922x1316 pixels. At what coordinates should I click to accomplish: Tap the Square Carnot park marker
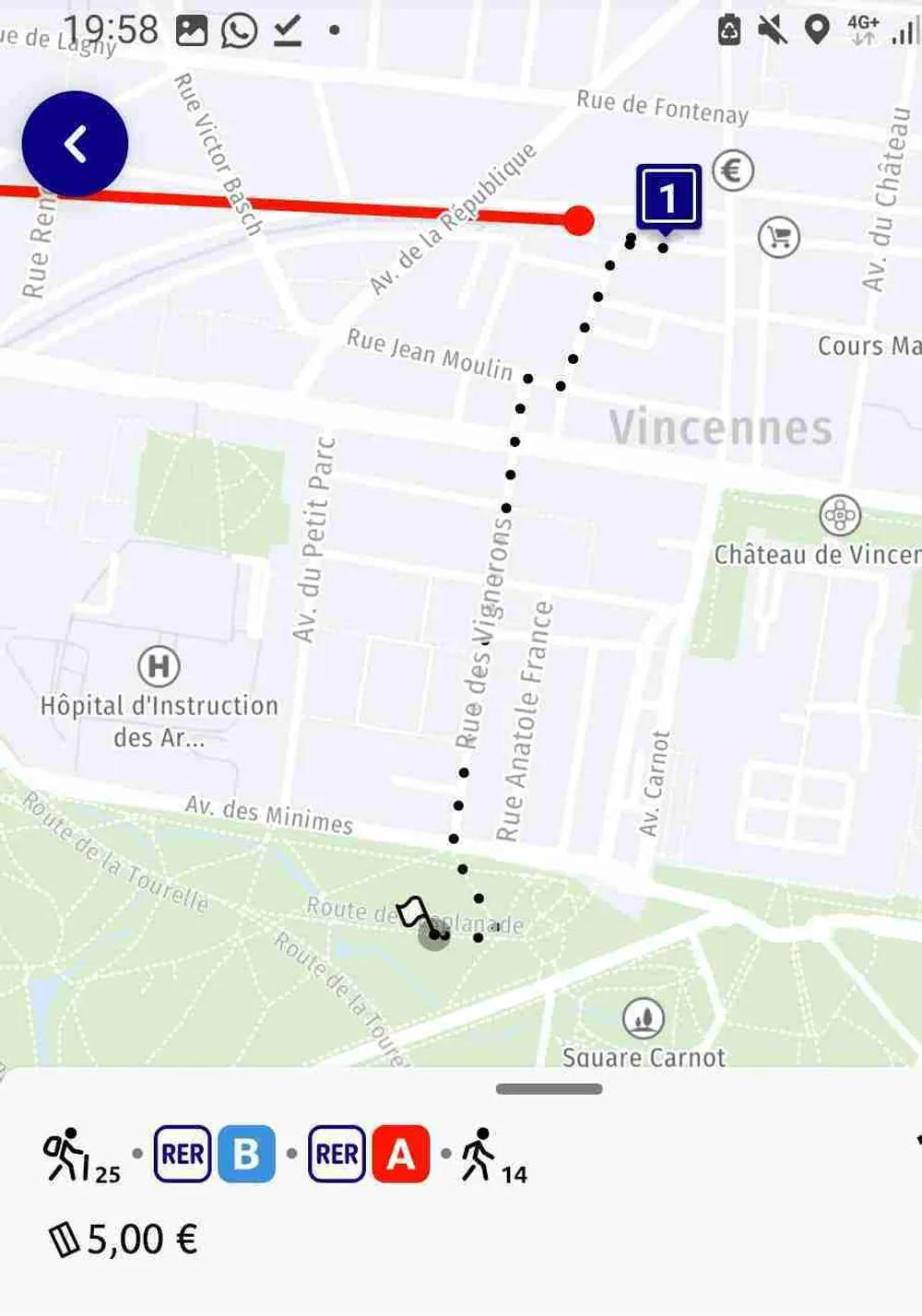coord(644,1018)
